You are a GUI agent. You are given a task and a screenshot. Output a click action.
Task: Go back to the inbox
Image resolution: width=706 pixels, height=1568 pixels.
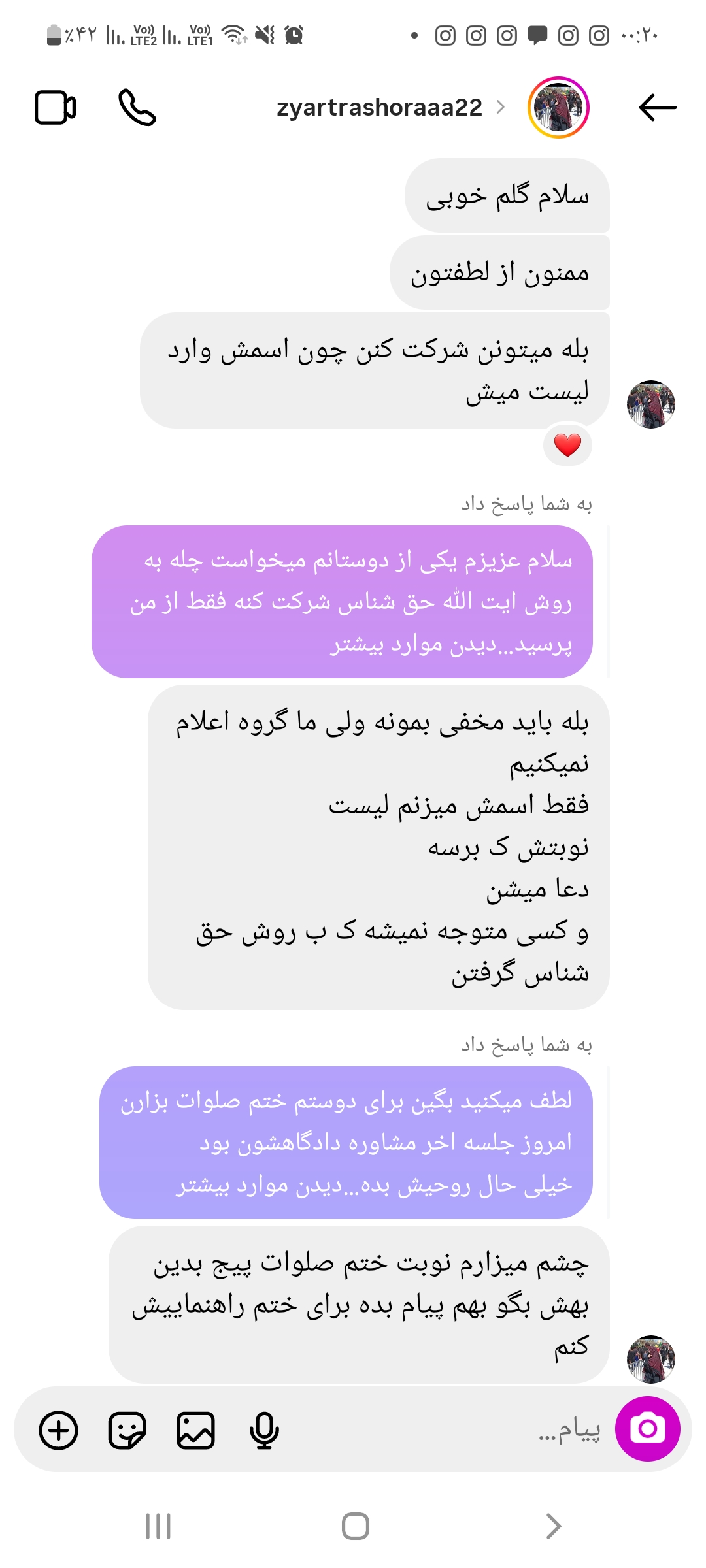coord(658,107)
